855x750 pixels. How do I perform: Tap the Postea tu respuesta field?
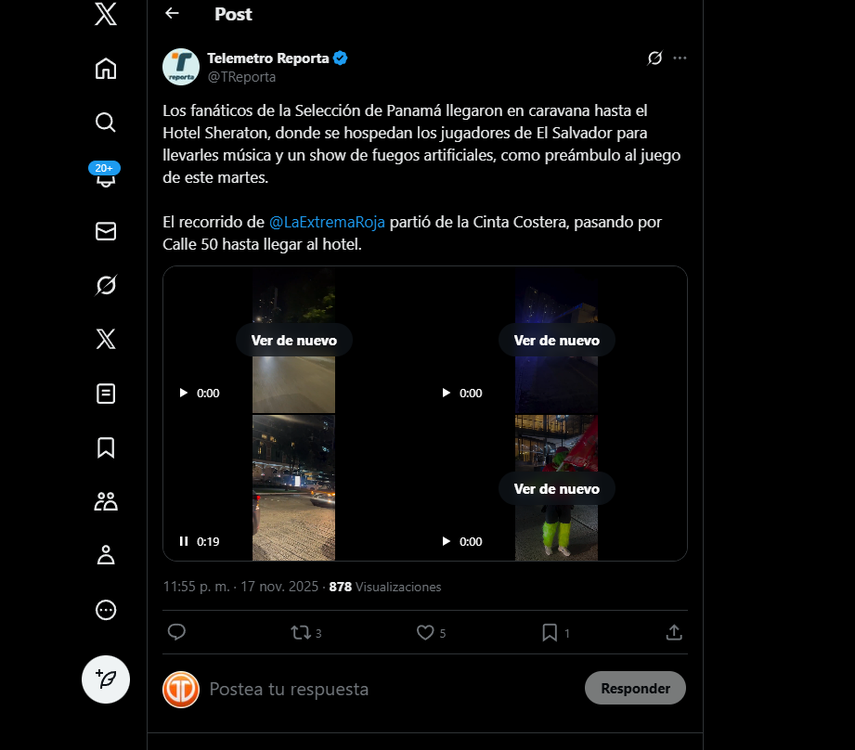tap(380, 689)
